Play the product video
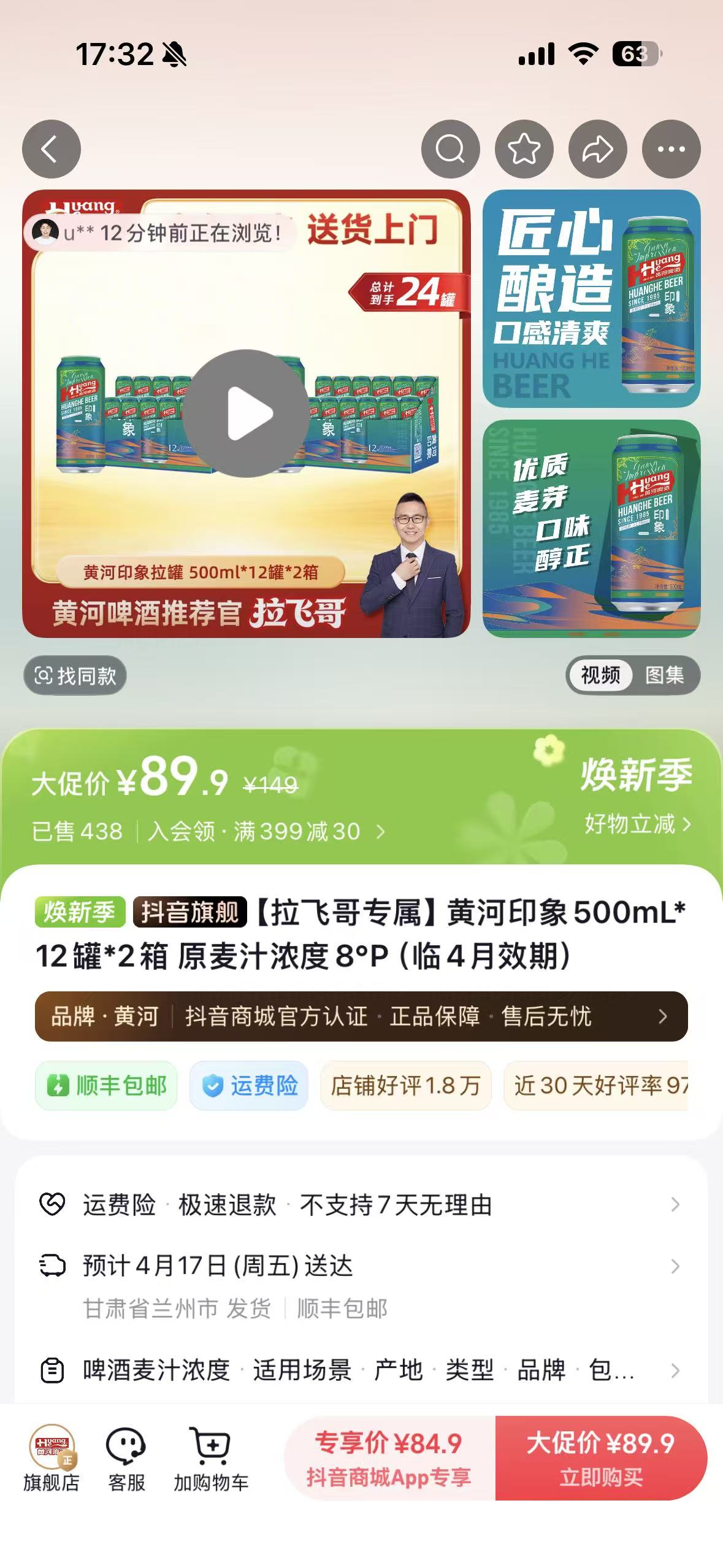This screenshot has width=723, height=1568. [247, 413]
